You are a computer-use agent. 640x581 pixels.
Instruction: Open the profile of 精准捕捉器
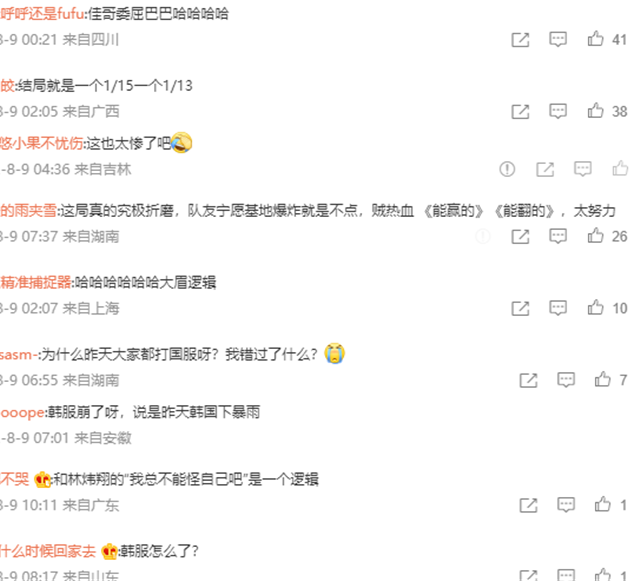[x=36, y=283]
